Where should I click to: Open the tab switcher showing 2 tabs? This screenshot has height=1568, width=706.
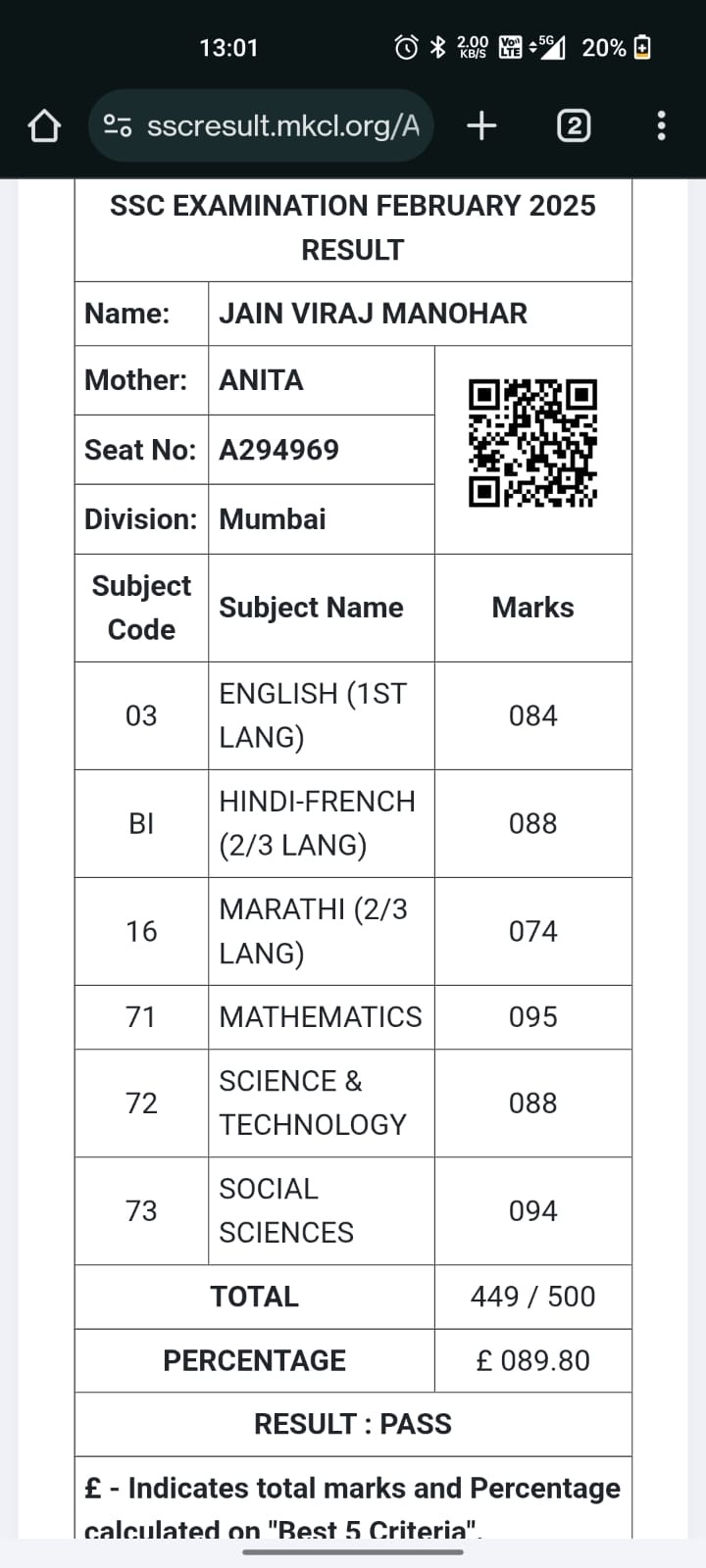(x=574, y=125)
